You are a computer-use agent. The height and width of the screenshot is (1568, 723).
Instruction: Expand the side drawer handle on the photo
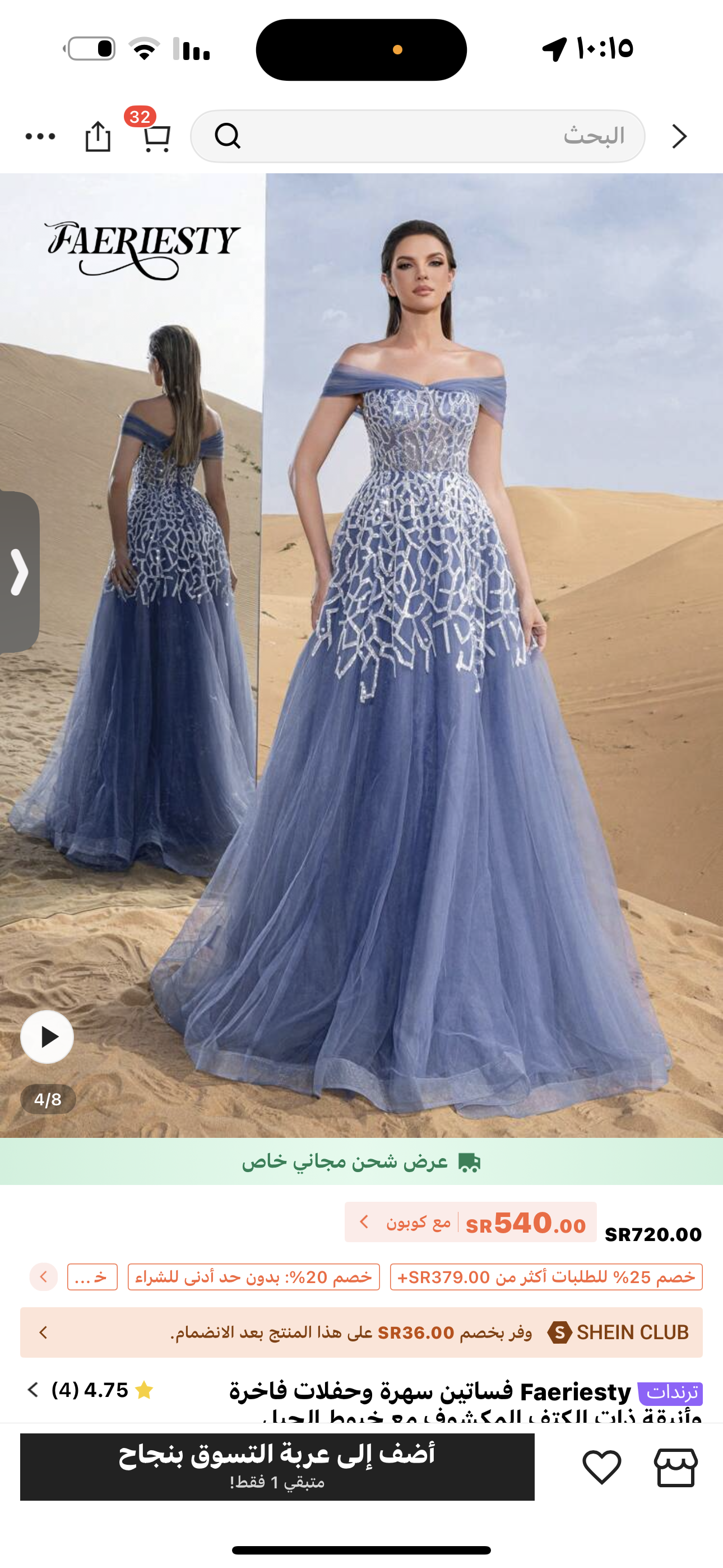(x=18, y=571)
